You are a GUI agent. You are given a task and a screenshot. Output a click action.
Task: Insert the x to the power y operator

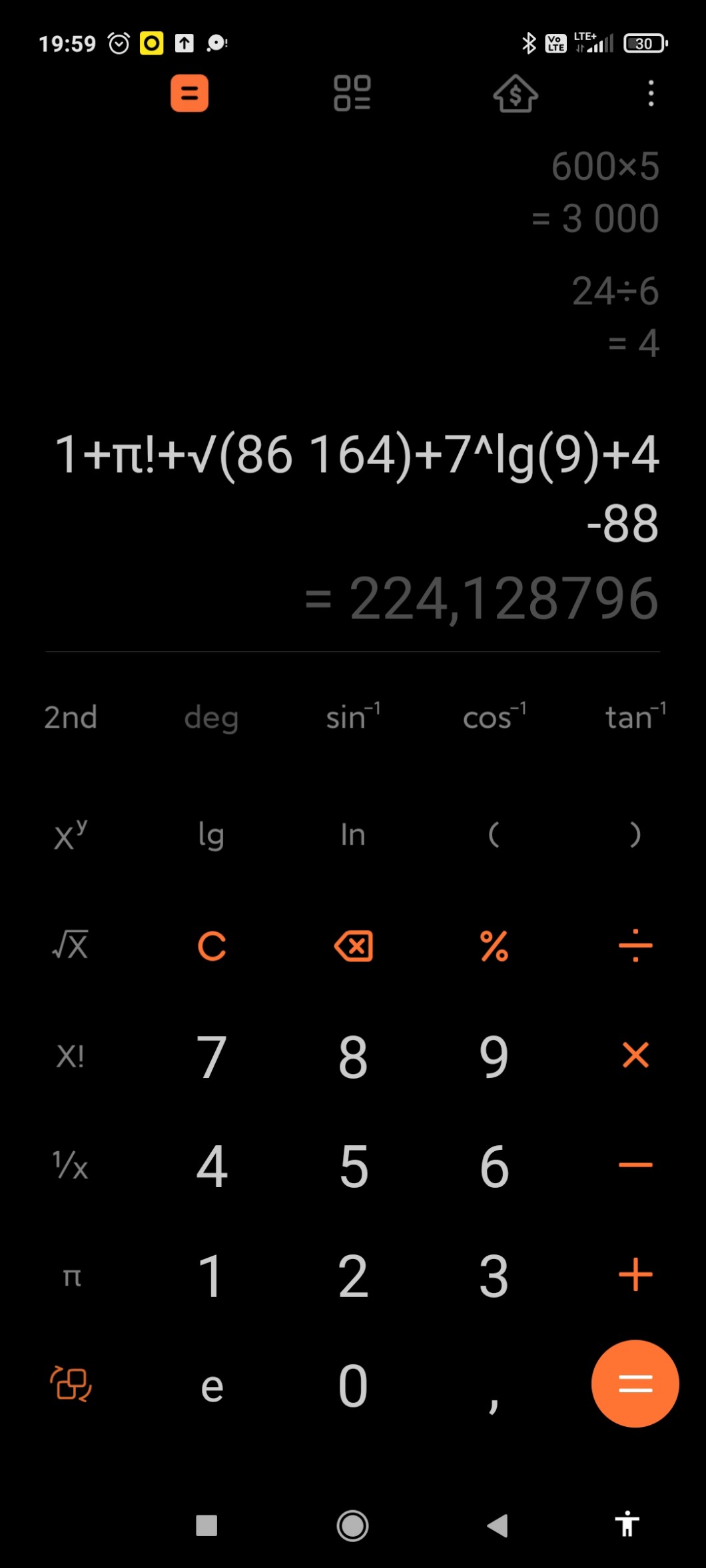(71, 834)
